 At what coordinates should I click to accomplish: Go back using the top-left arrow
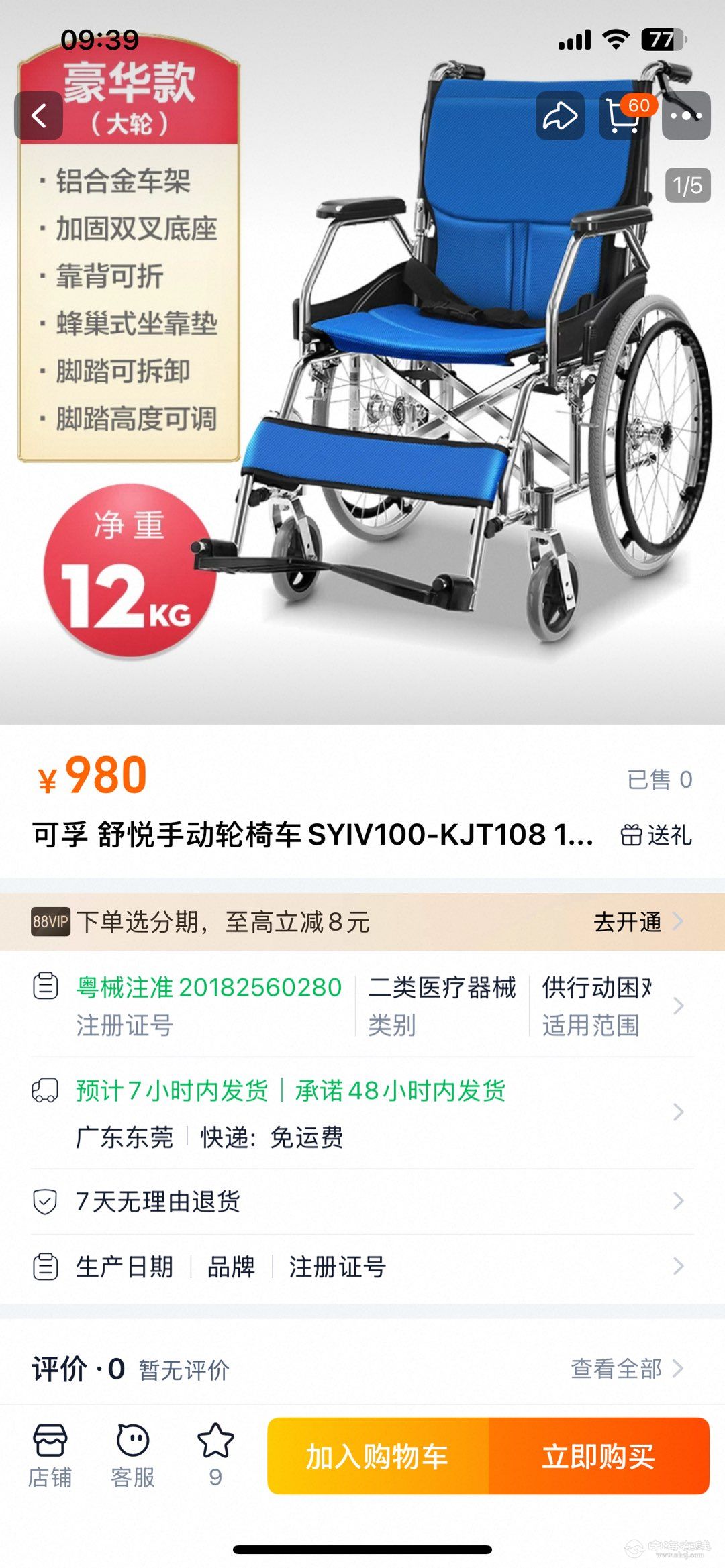[x=39, y=115]
